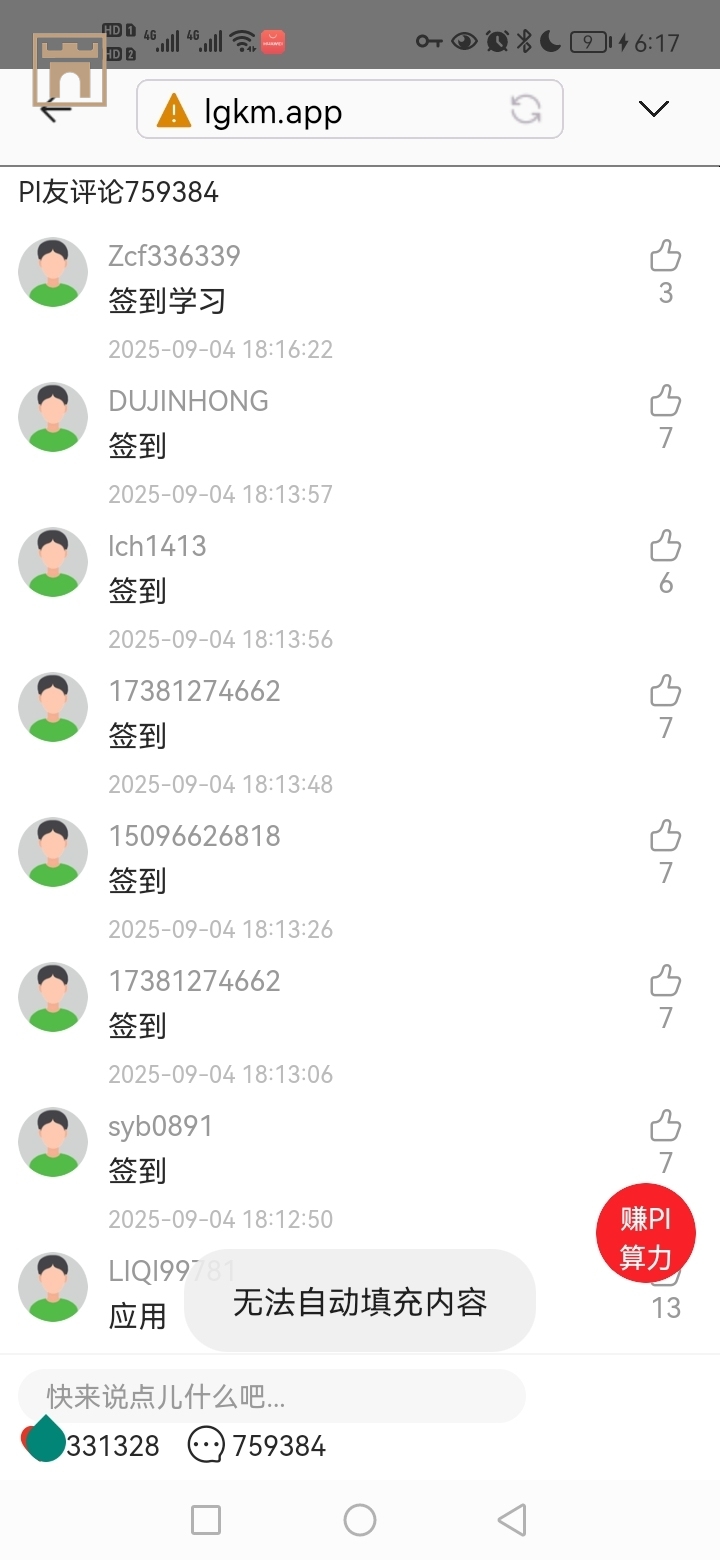Expand the top-right dropdown chevron
720x1560 pixels.
653,109
